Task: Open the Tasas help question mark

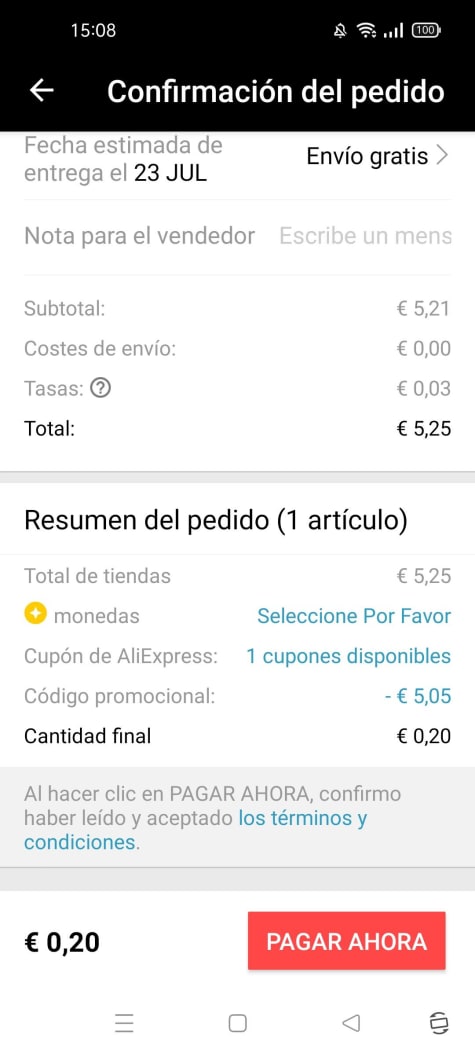Action: pos(100,389)
